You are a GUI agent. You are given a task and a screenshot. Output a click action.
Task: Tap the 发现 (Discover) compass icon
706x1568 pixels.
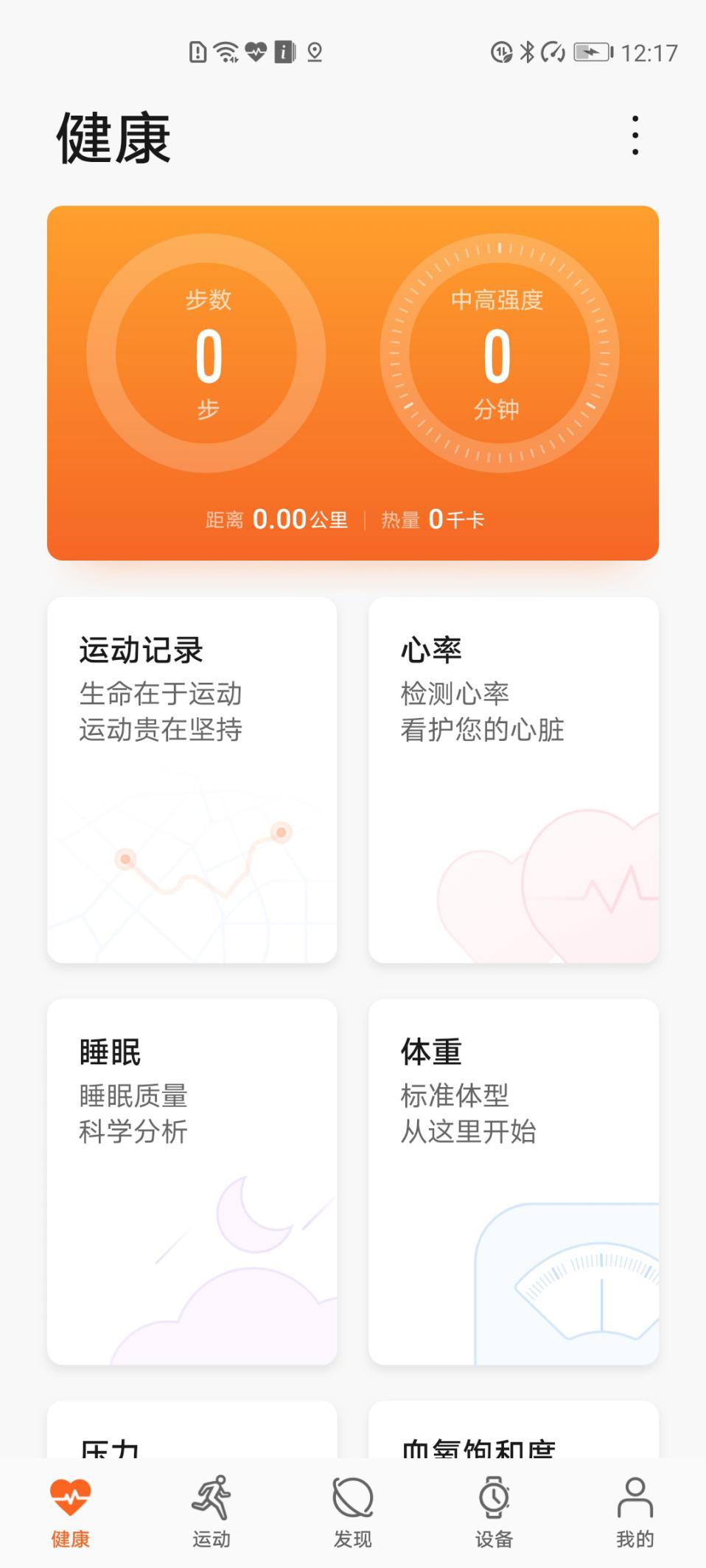point(352,1507)
